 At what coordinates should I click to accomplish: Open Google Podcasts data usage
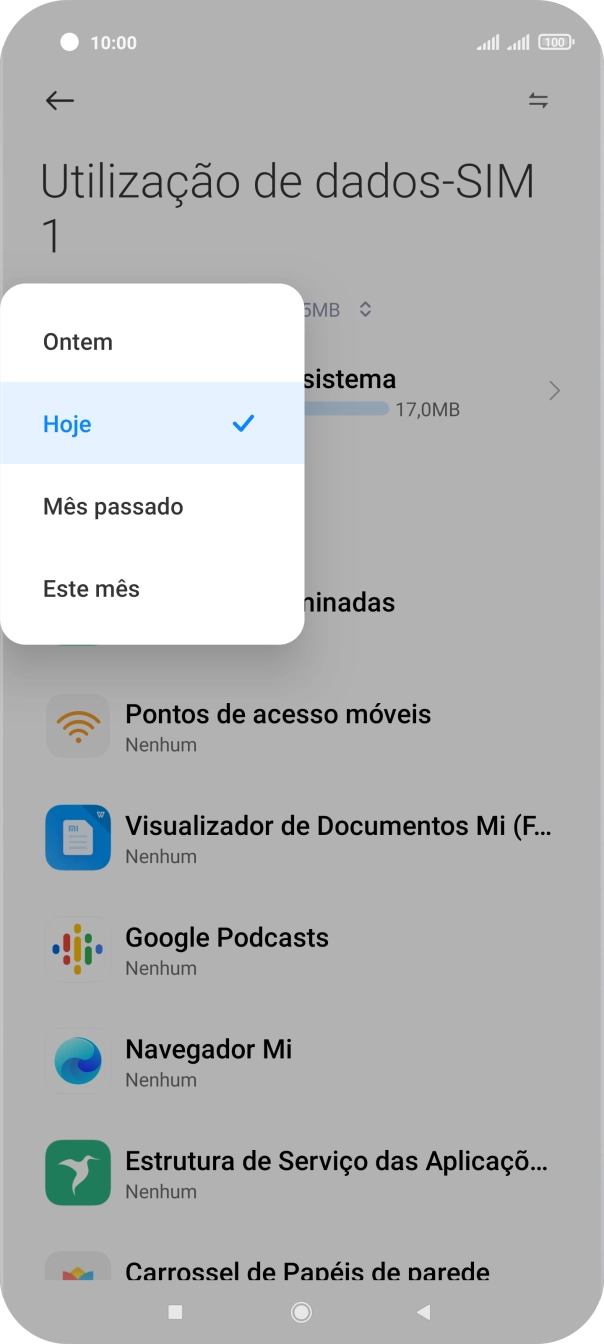pyautogui.click(x=300, y=950)
